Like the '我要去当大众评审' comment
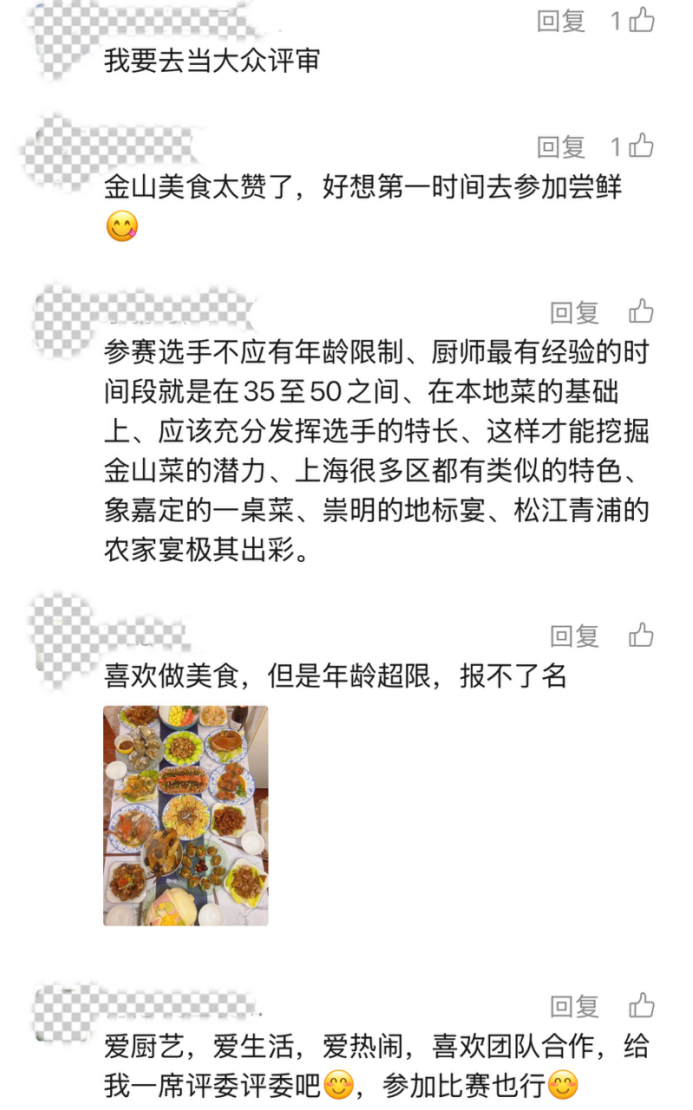Viewport: 693px width, 1110px height. 641,20
